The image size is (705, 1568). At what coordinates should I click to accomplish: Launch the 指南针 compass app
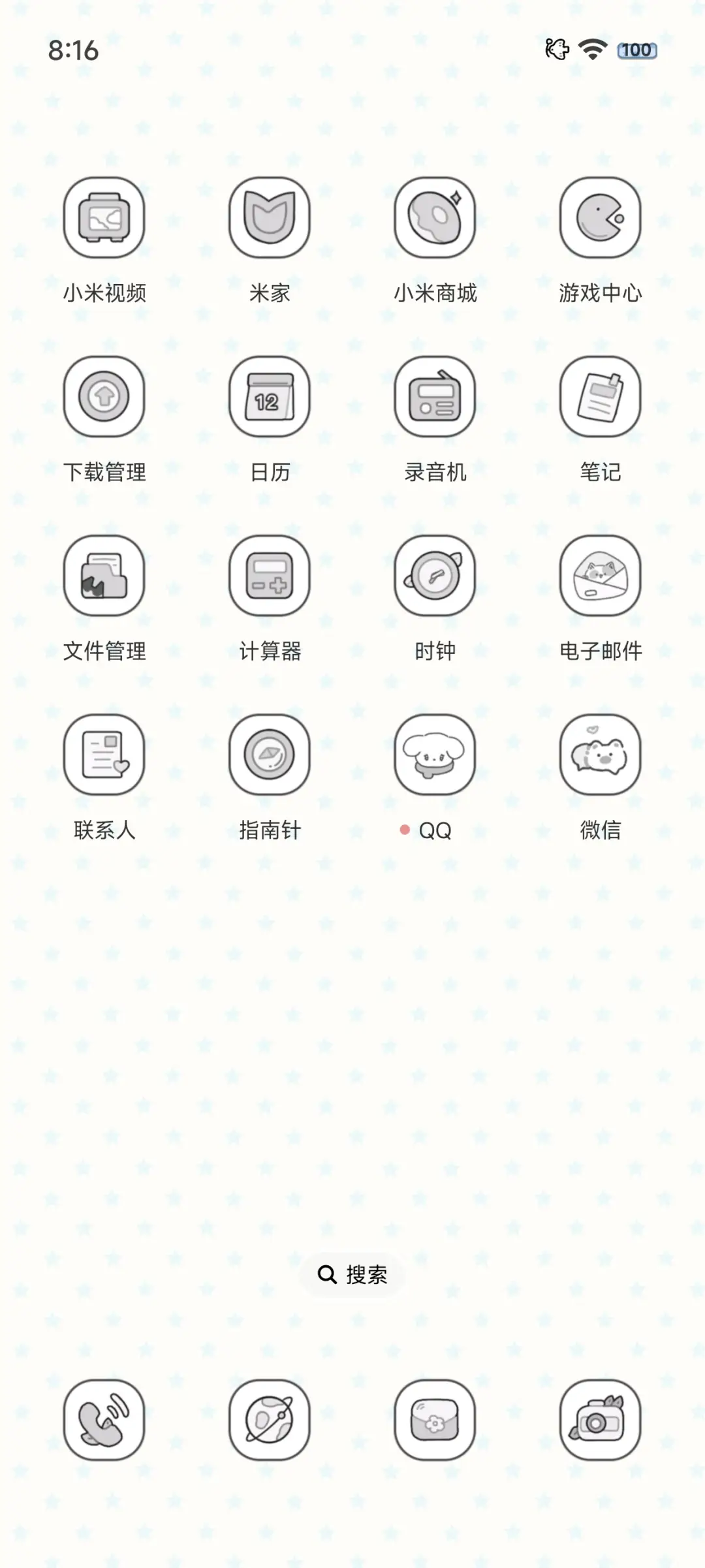coord(270,754)
